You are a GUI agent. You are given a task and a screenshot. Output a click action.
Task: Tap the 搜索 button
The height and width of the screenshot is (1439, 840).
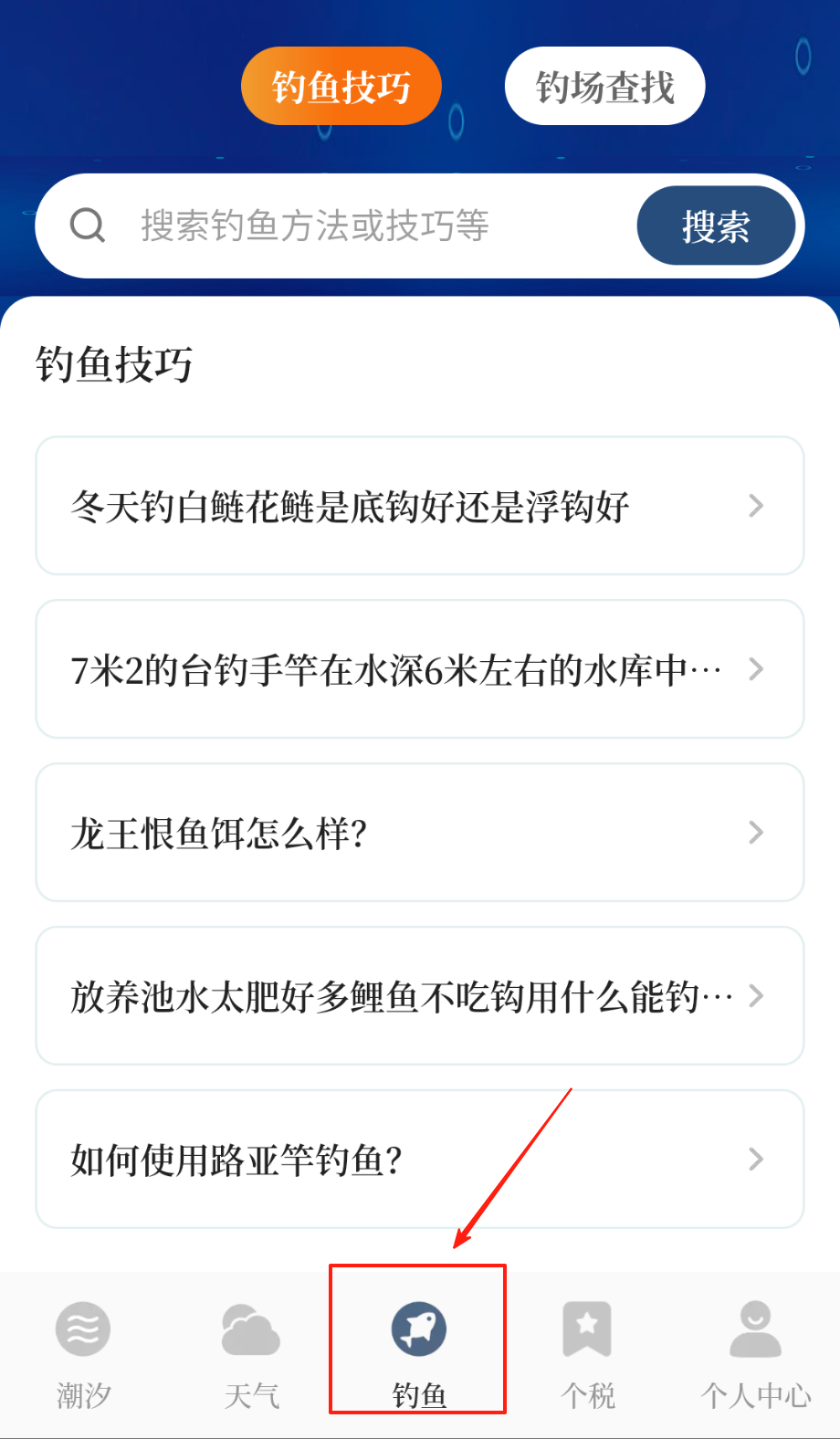(x=715, y=226)
